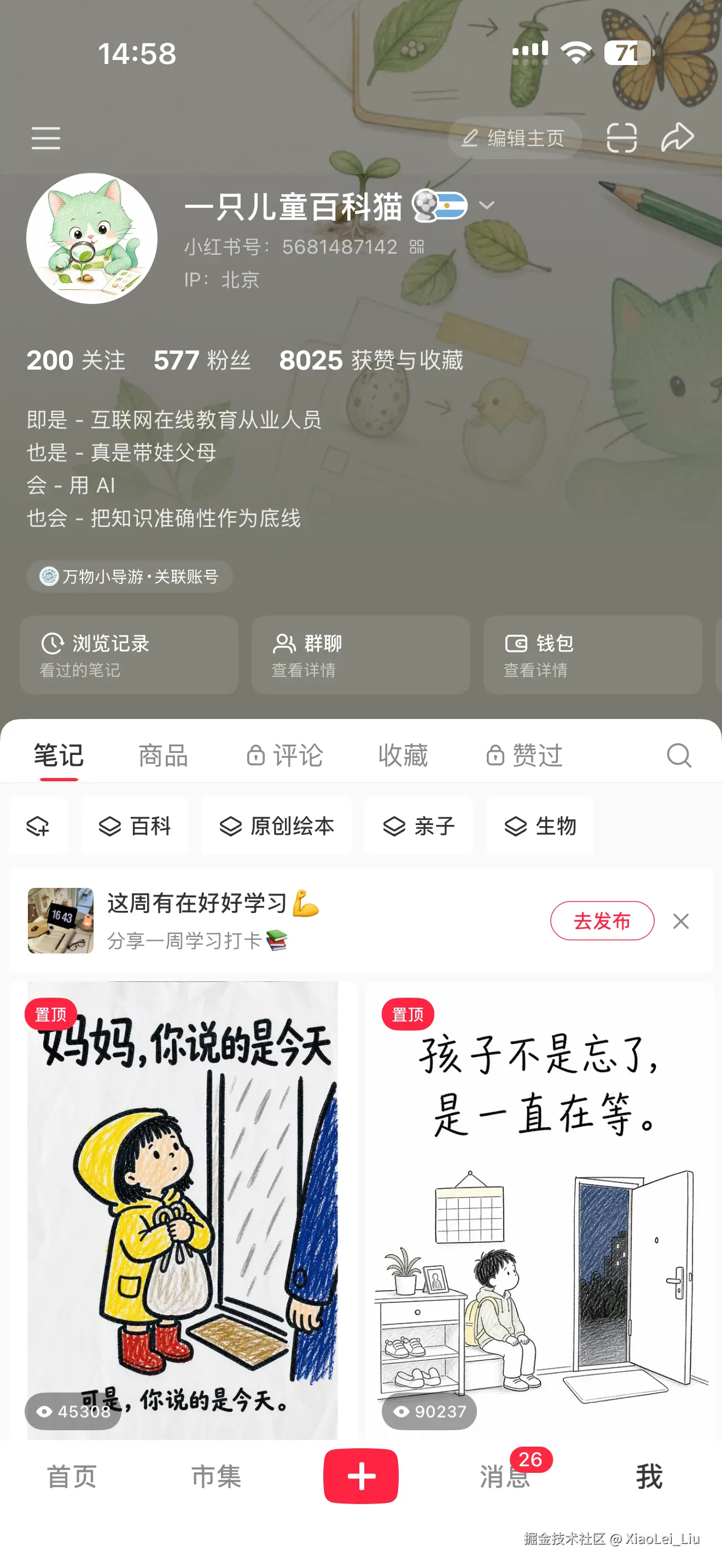Image resolution: width=722 pixels, height=1568 pixels.
Task: Share this profile page
Action: (677, 137)
